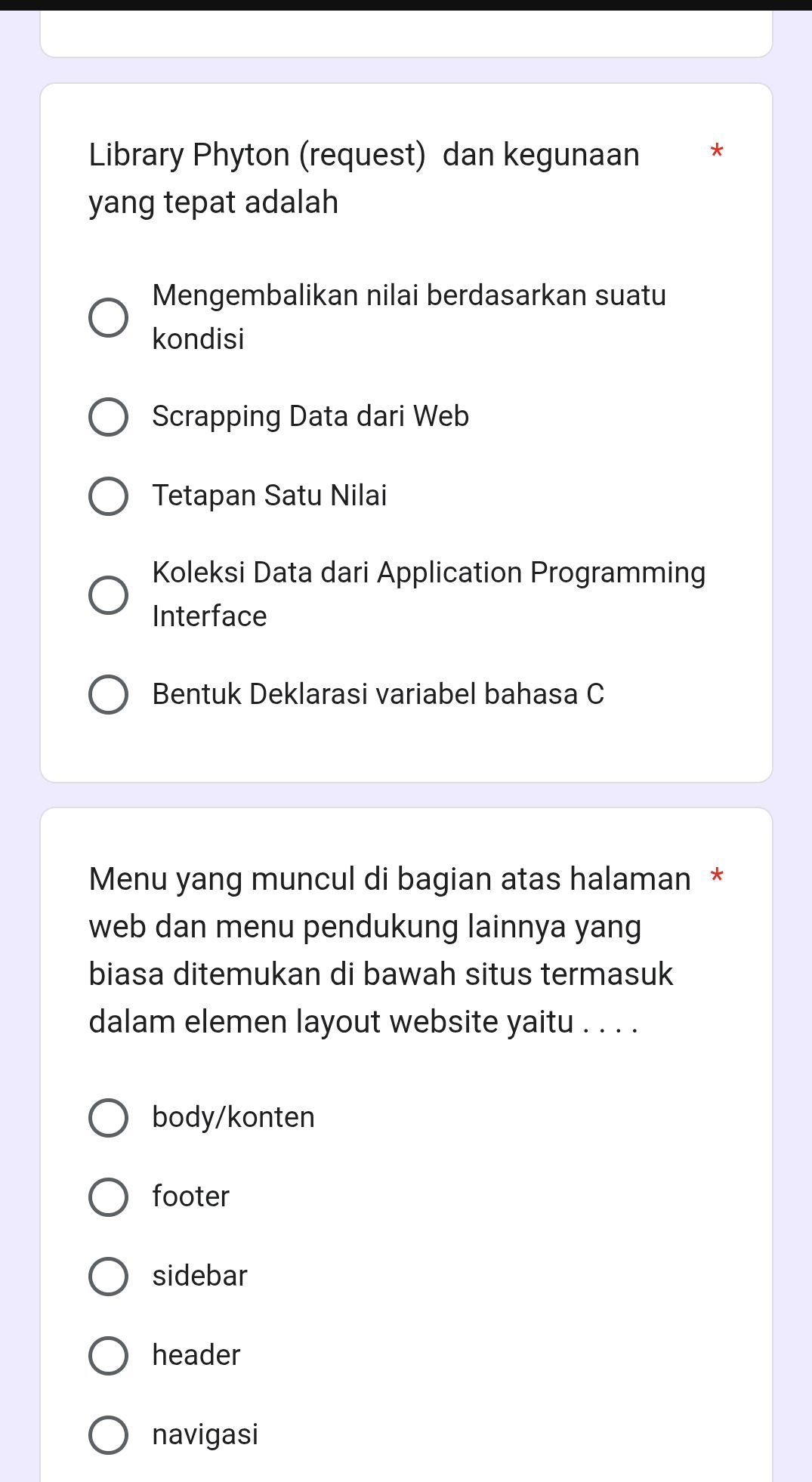
Task: Choose the "body/konten" option
Action: coord(108,1116)
